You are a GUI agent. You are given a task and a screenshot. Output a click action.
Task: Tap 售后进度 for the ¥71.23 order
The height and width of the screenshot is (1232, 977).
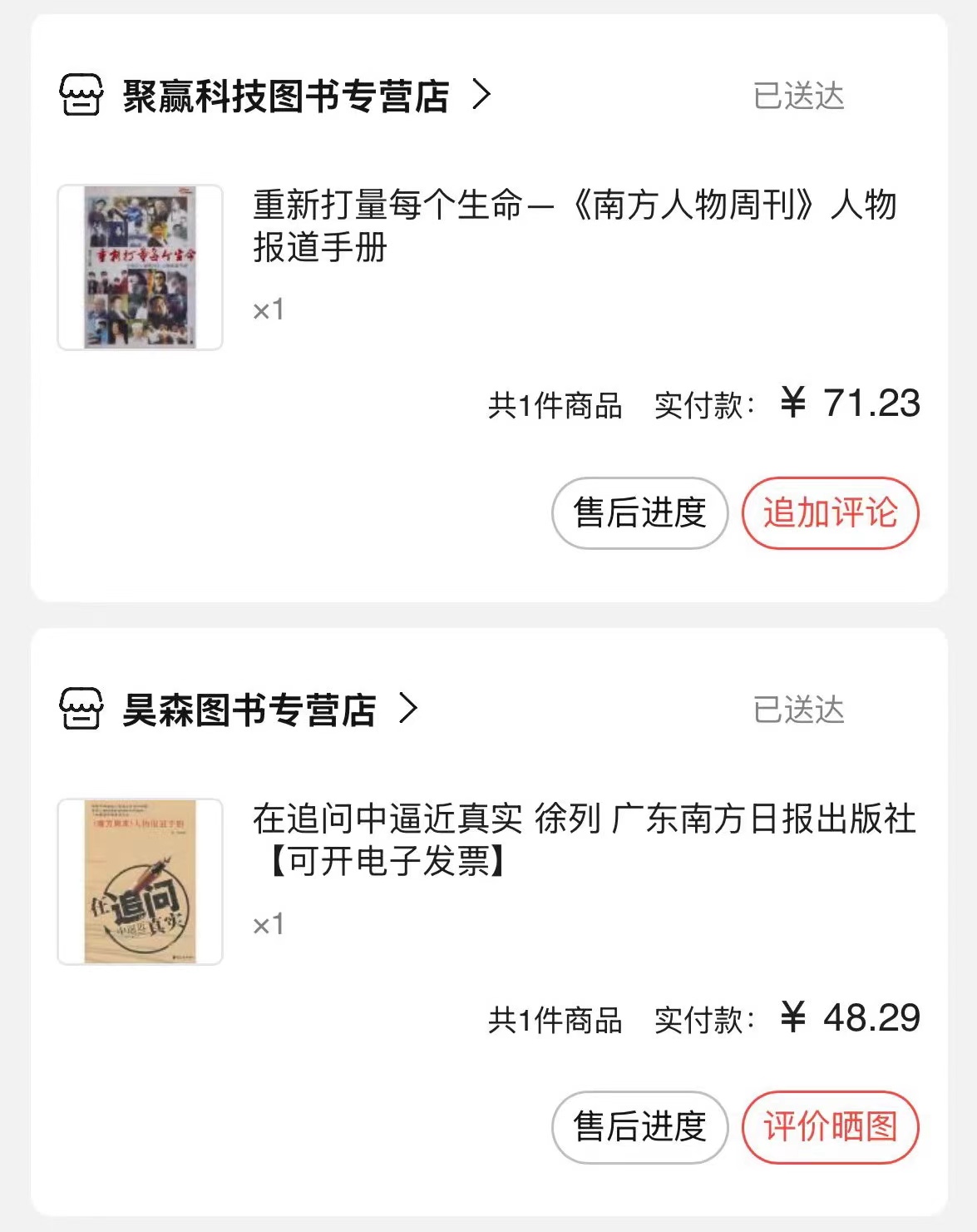(639, 512)
